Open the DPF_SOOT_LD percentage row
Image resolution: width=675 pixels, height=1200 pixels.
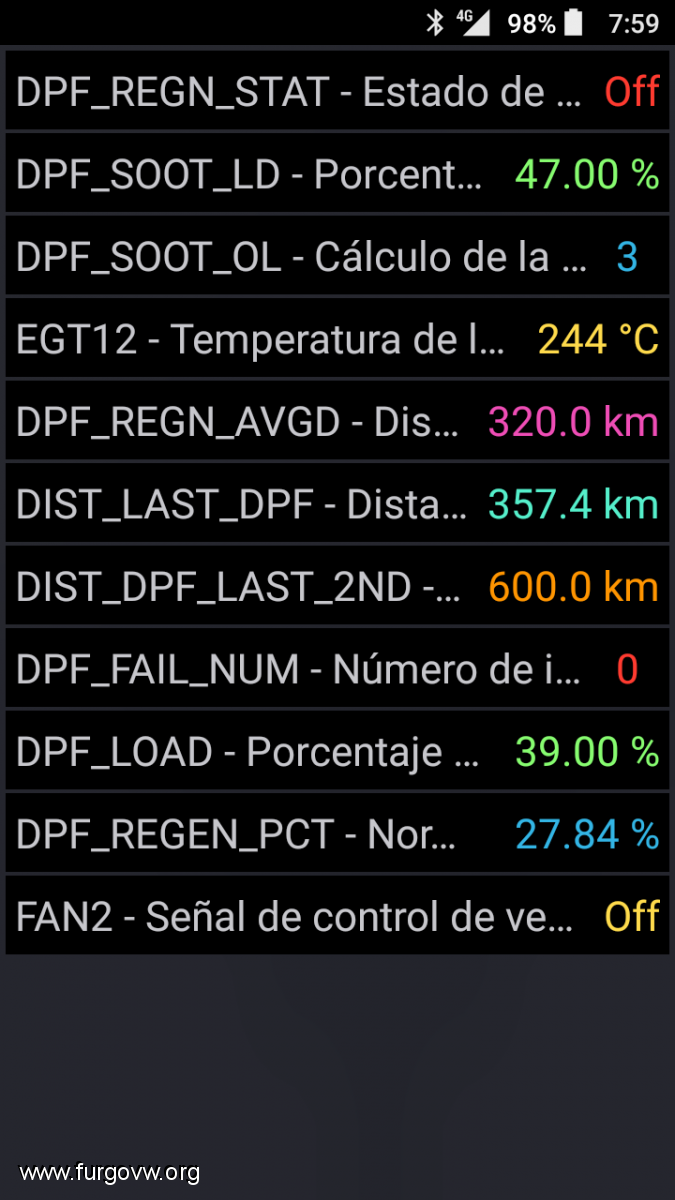(337, 174)
